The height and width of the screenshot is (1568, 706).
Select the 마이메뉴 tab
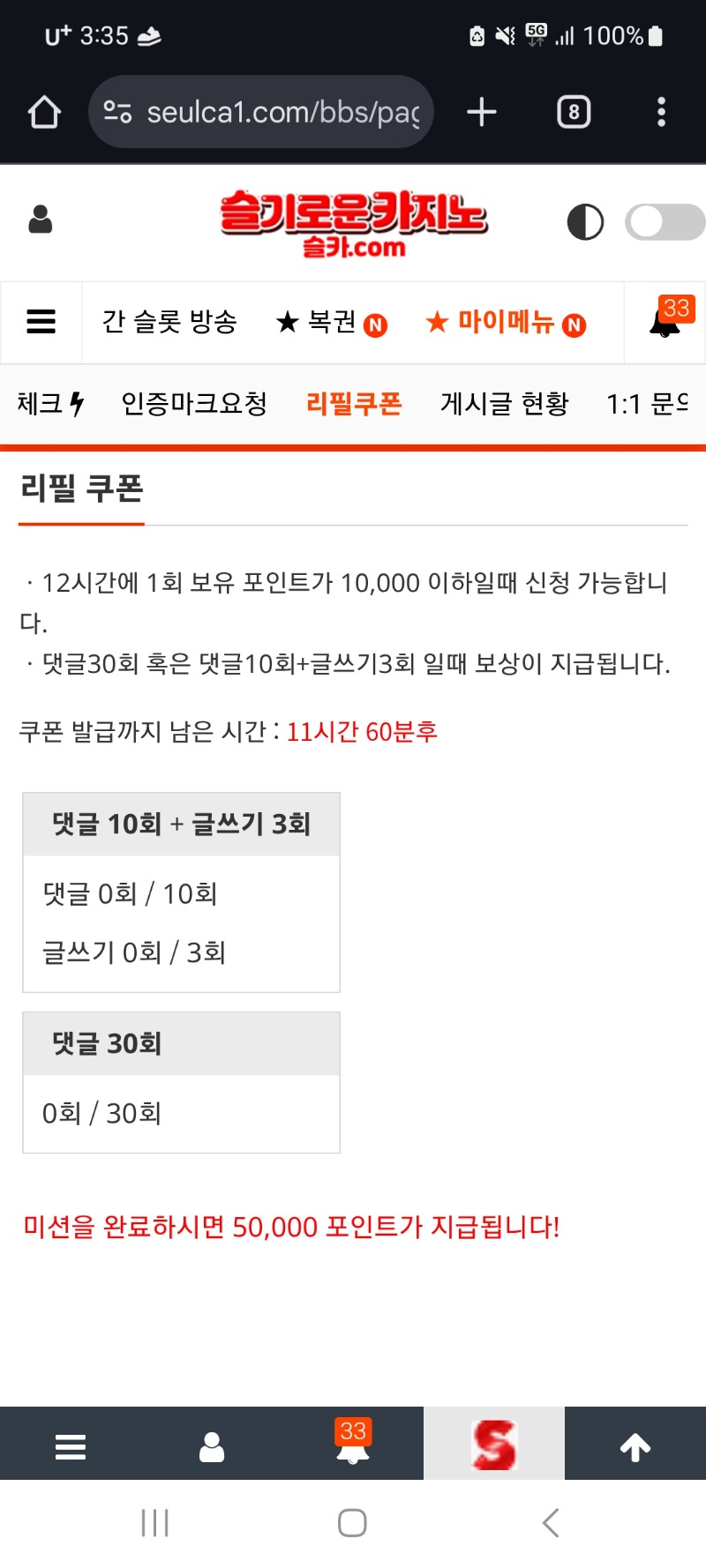[505, 323]
